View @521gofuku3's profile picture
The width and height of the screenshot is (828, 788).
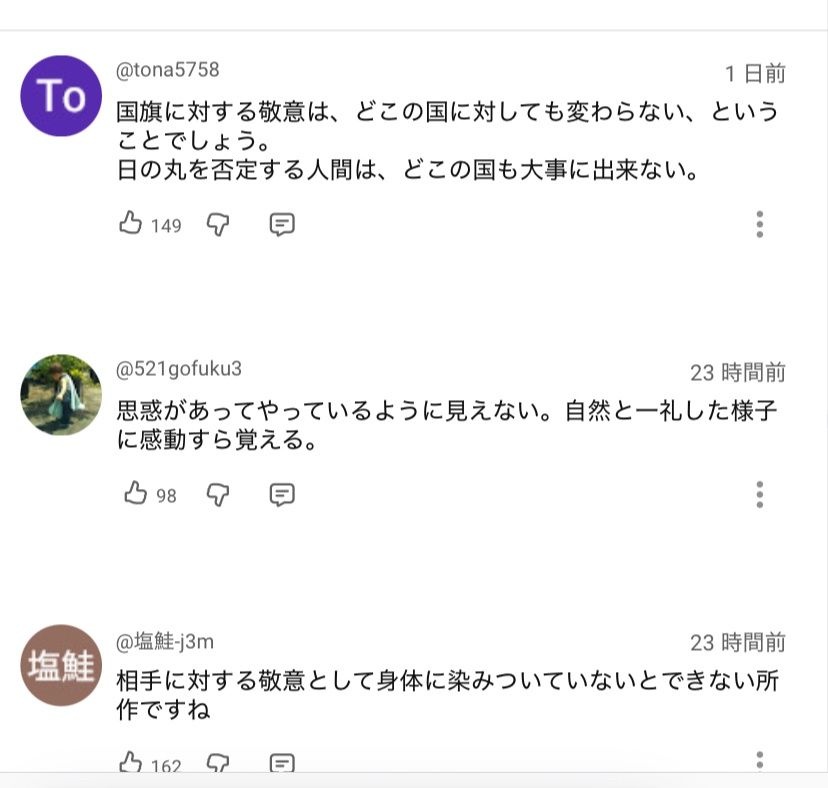coord(61,394)
